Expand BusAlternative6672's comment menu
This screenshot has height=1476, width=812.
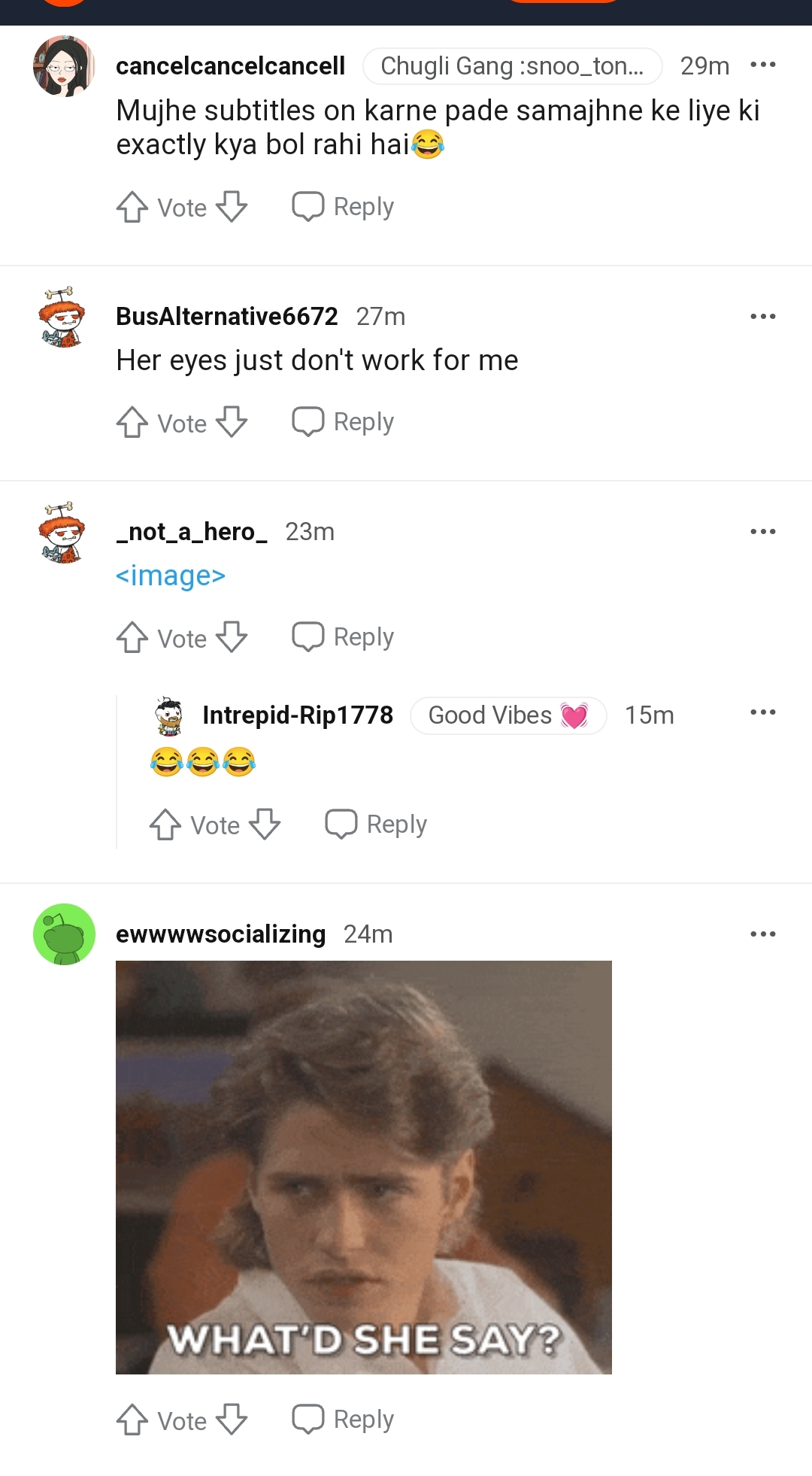pos(763,317)
